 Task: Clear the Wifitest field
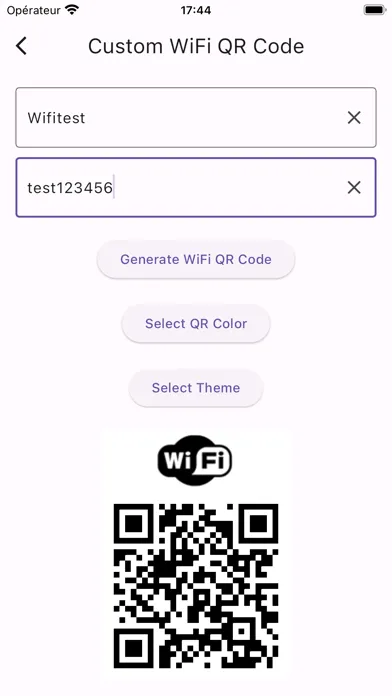pos(354,118)
